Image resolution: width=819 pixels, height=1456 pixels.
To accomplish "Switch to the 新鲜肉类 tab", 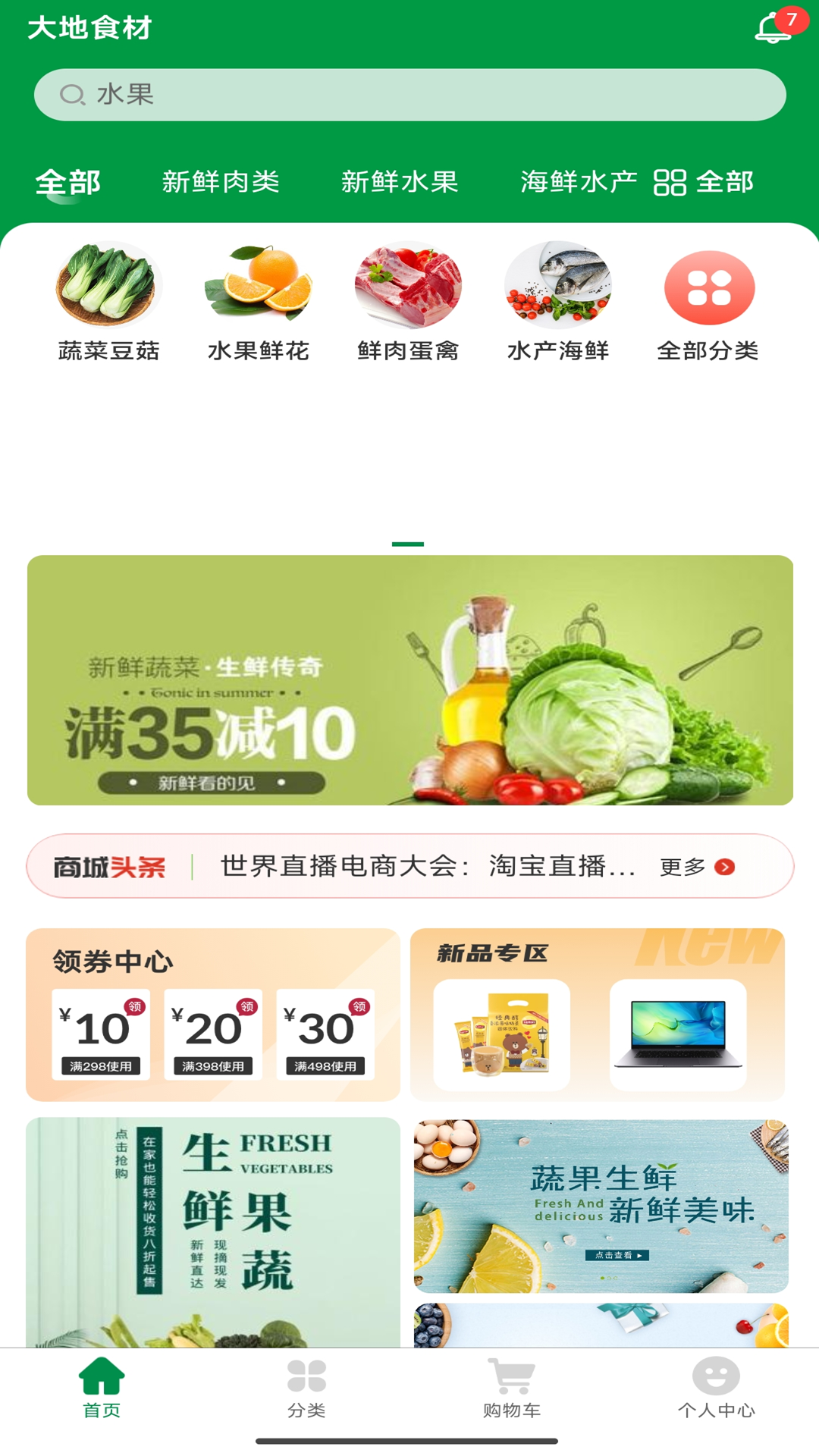I will click(221, 182).
